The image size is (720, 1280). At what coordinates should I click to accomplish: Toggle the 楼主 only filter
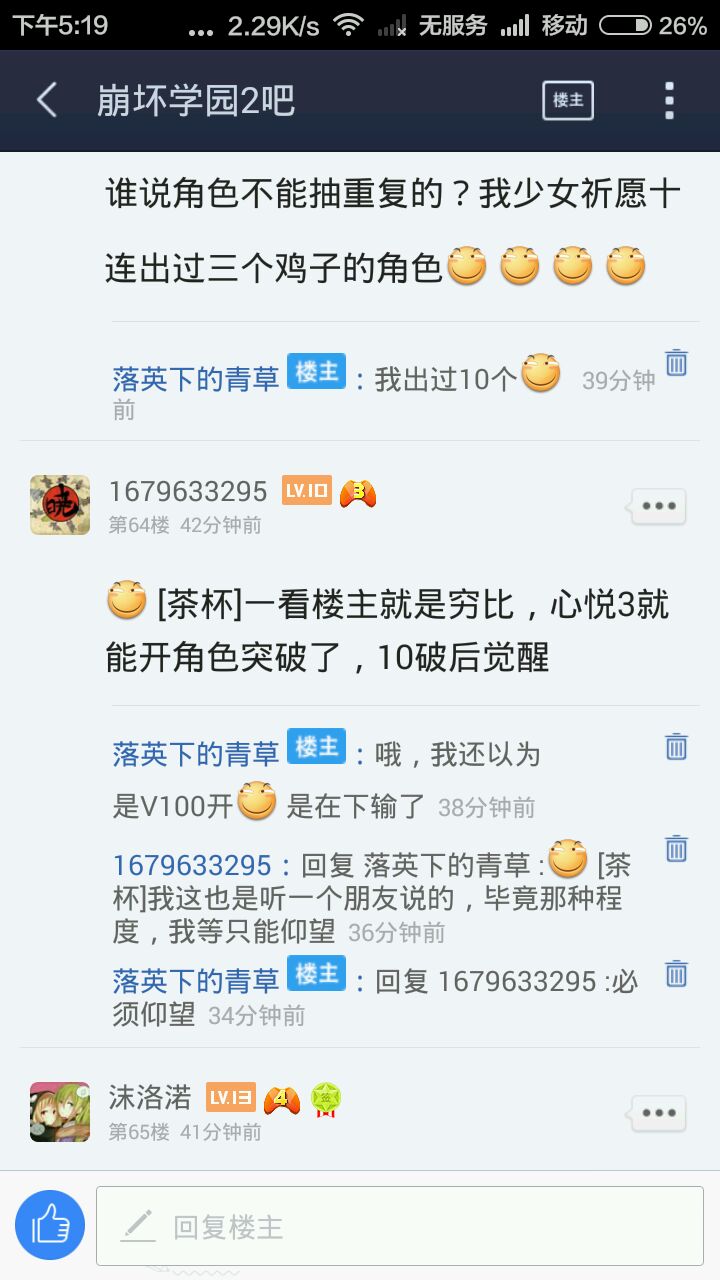click(x=568, y=100)
